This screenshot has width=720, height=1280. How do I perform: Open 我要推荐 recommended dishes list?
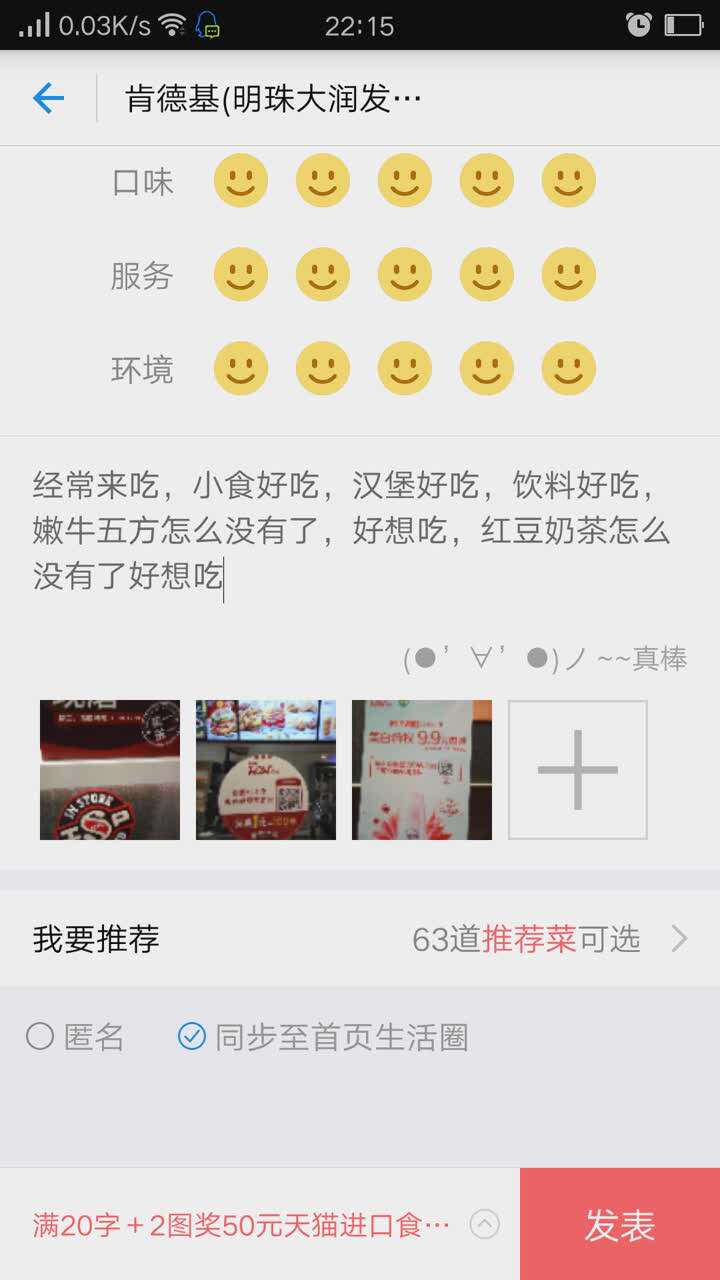tap(360, 939)
